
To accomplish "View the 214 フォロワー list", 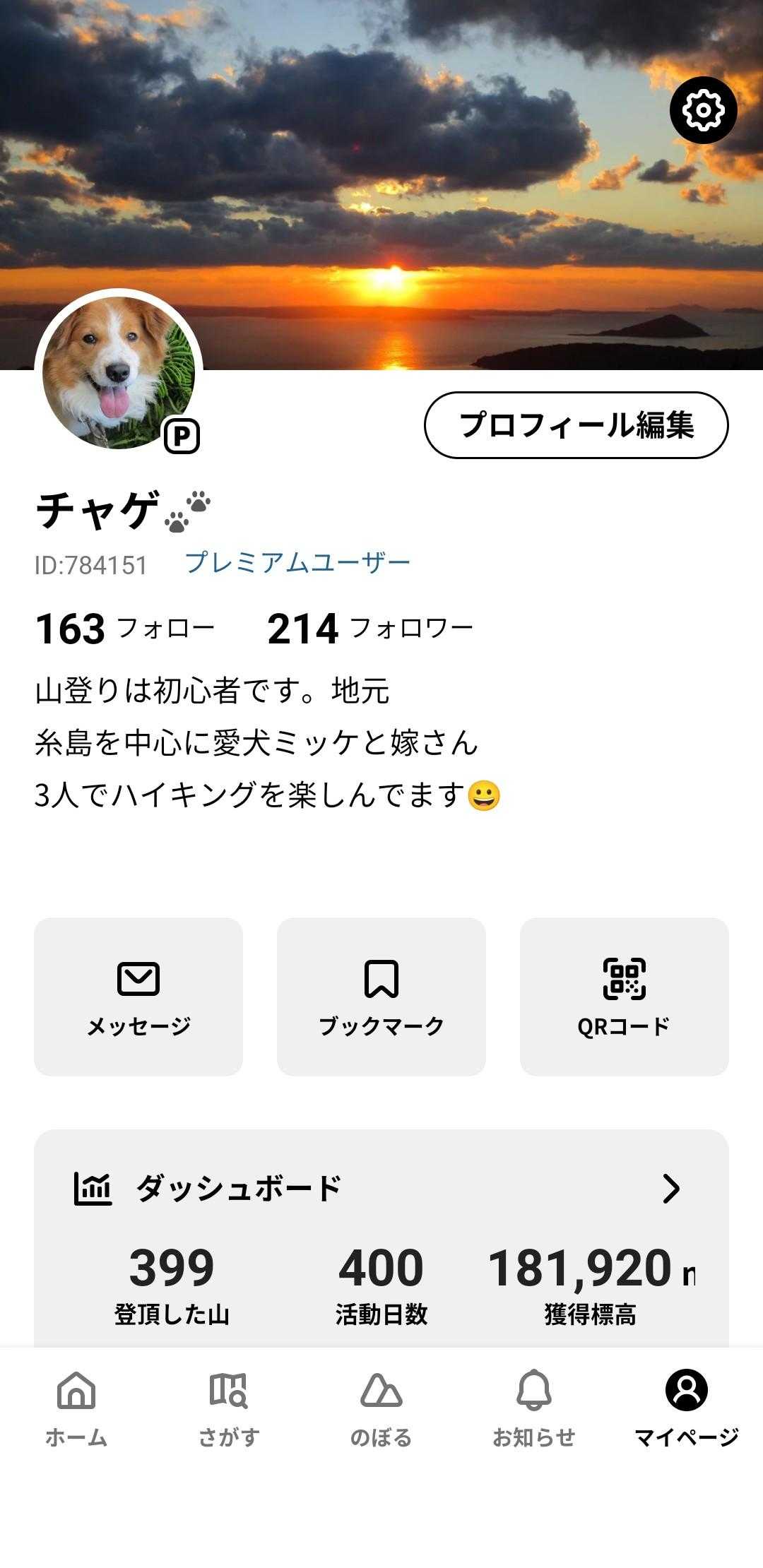I will tap(370, 628).
